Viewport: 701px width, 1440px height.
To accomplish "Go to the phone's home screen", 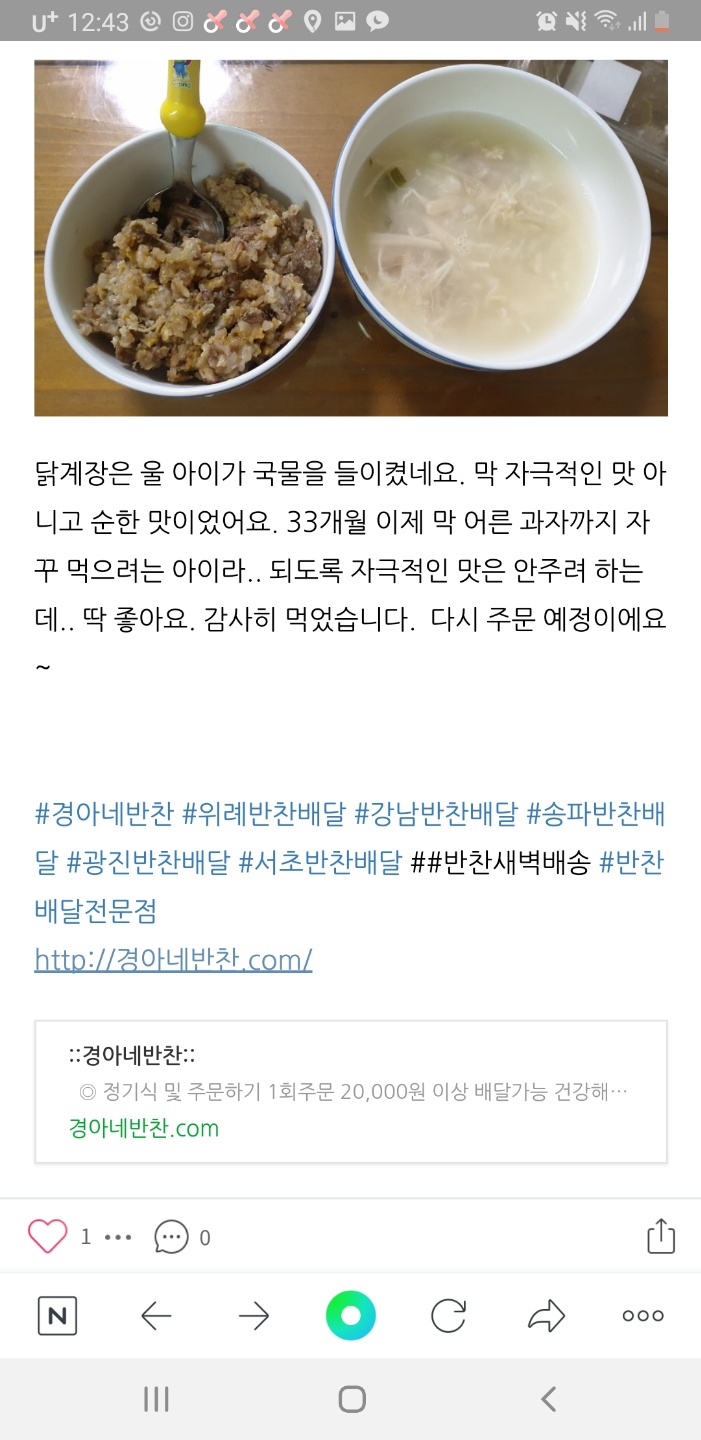I will click(x=351, y=1399).
